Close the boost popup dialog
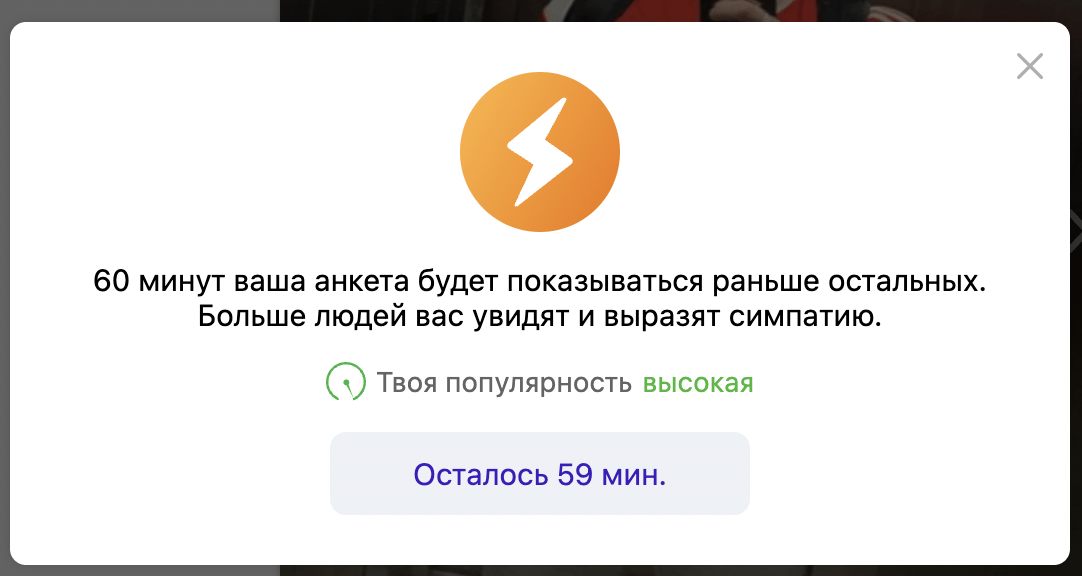The width and height of the screenshot is (1082, 576). (1029, 67)
